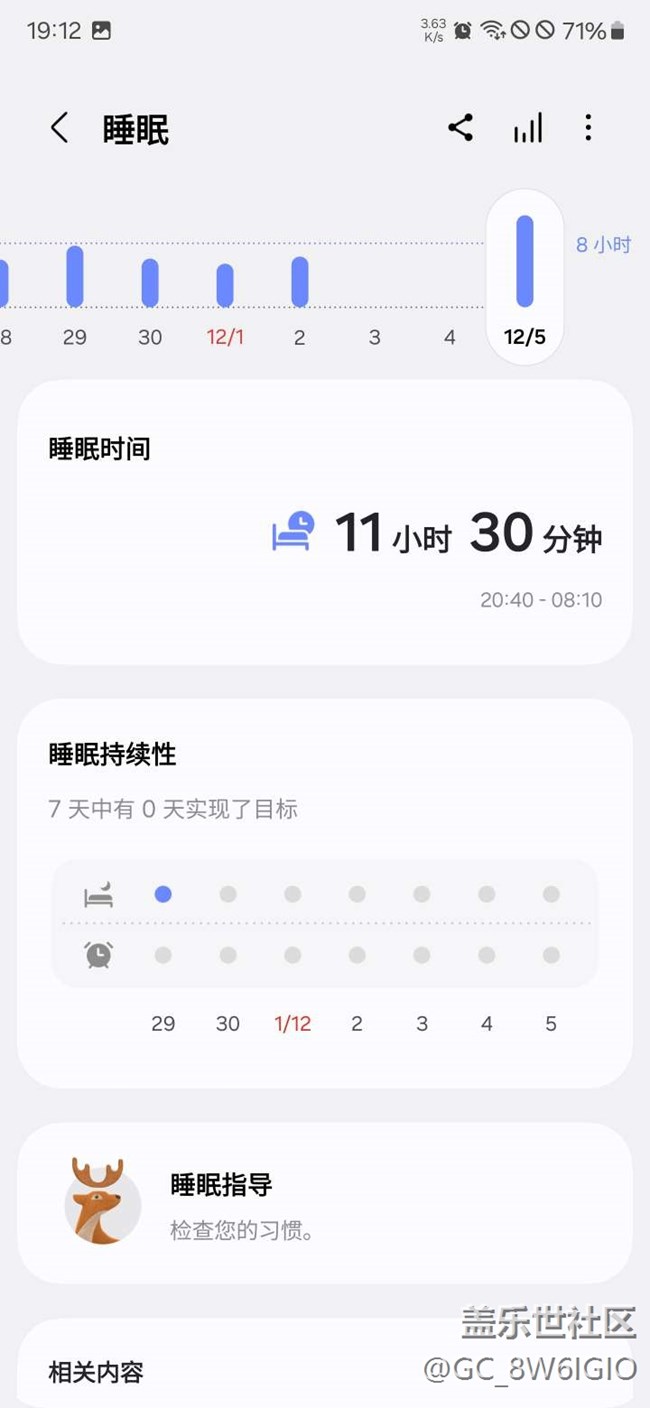Select the day 2 sleep bar
The width and height of the screenshot is (650, 1408).
point(300,282)
